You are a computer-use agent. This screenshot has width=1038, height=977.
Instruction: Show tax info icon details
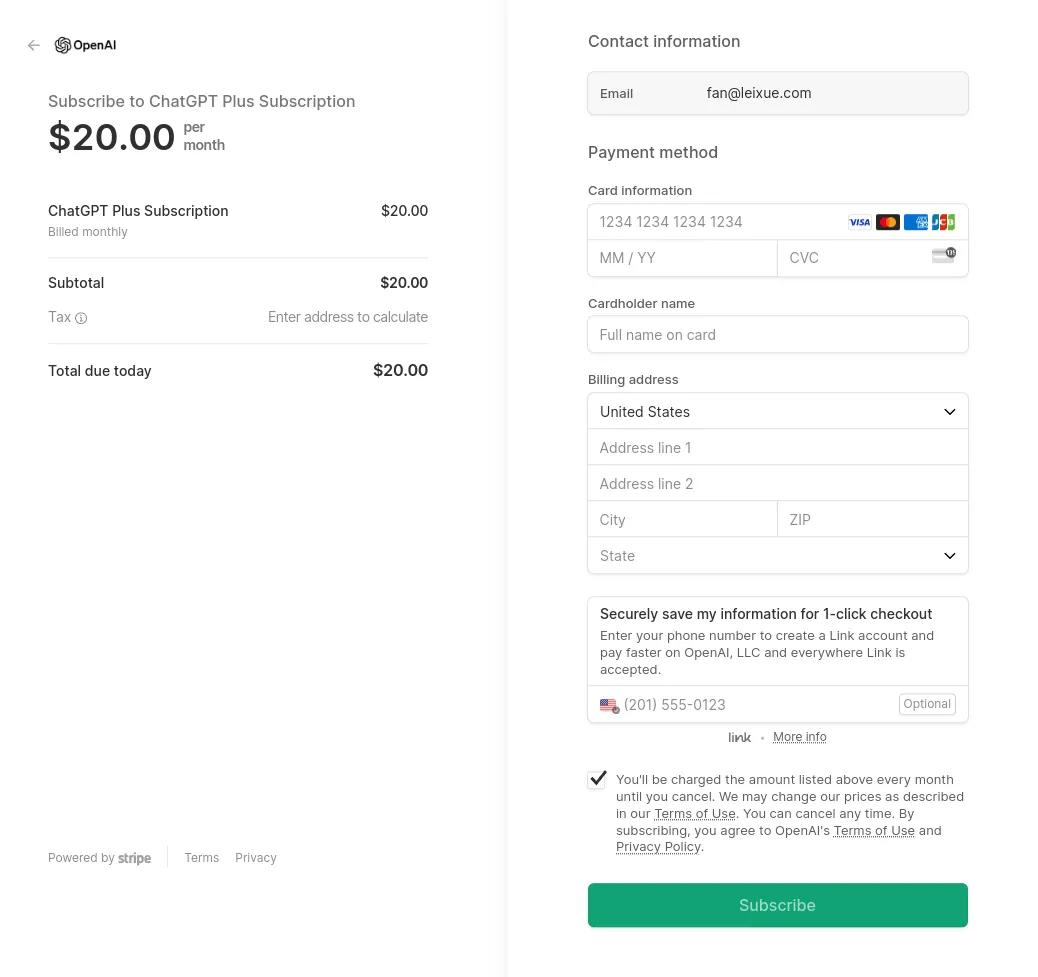point(82,318)
